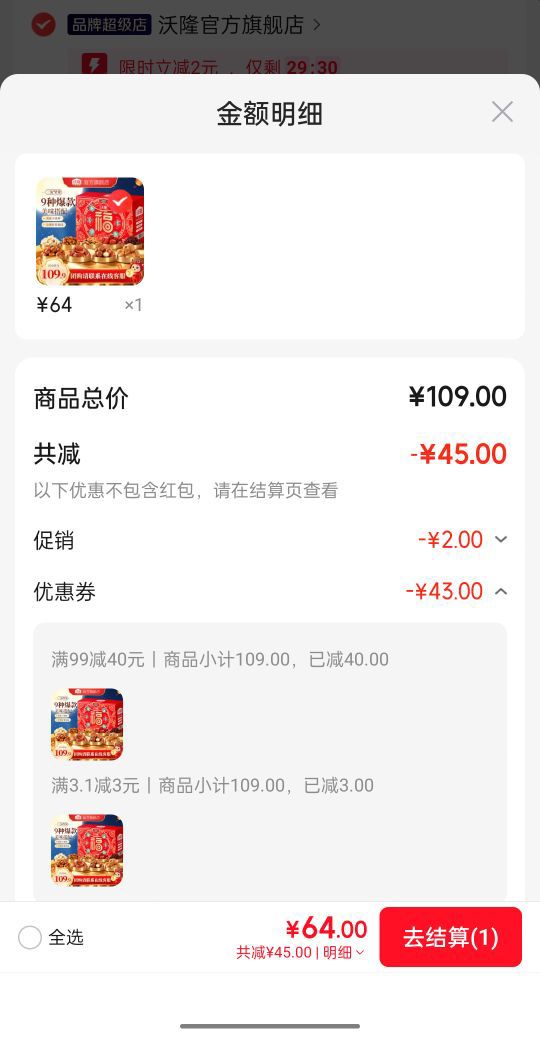This screenshot has width=540, height=1039.
Task: Open the ¥64 product thumbnail
Action: [x=89, y=231]
